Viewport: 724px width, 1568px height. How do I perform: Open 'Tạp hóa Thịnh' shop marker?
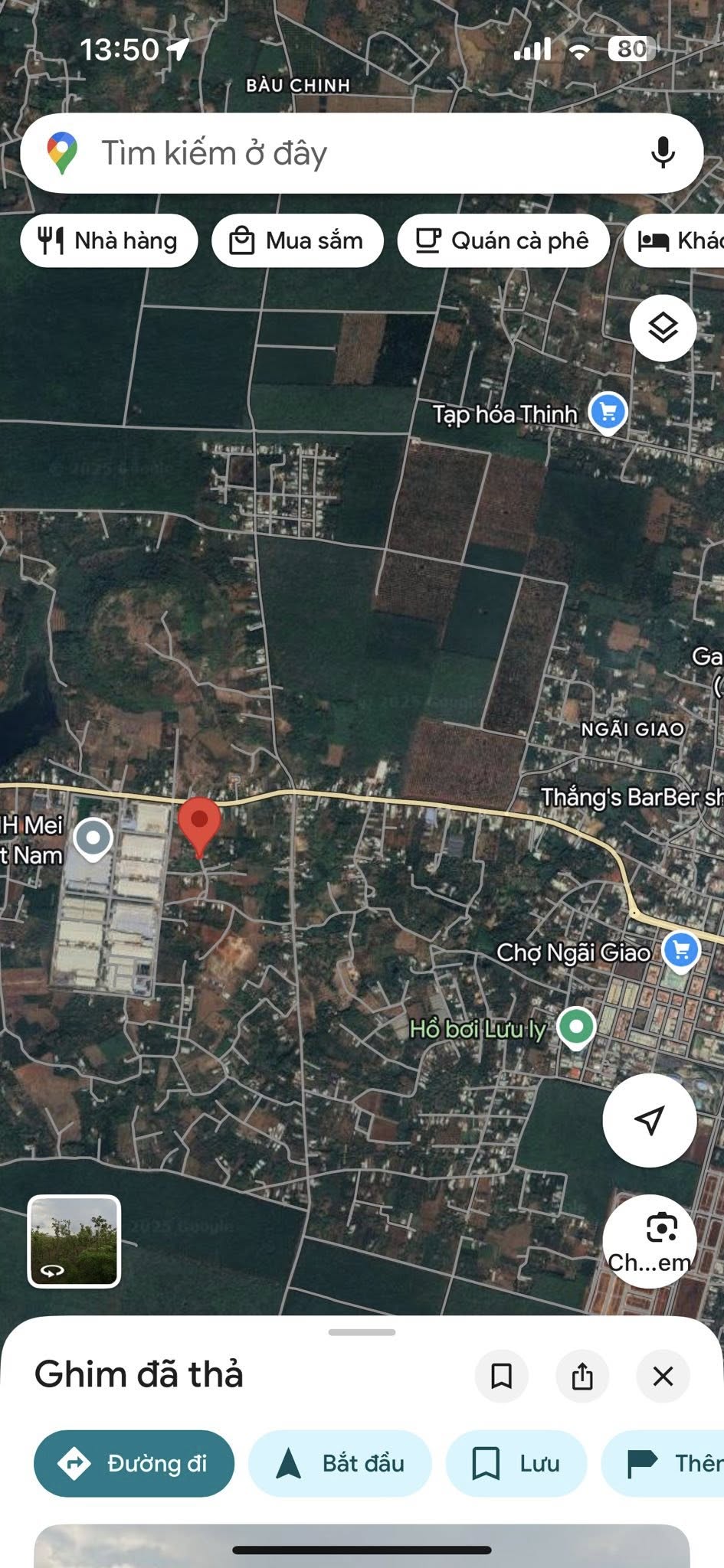tap(608, 413)
